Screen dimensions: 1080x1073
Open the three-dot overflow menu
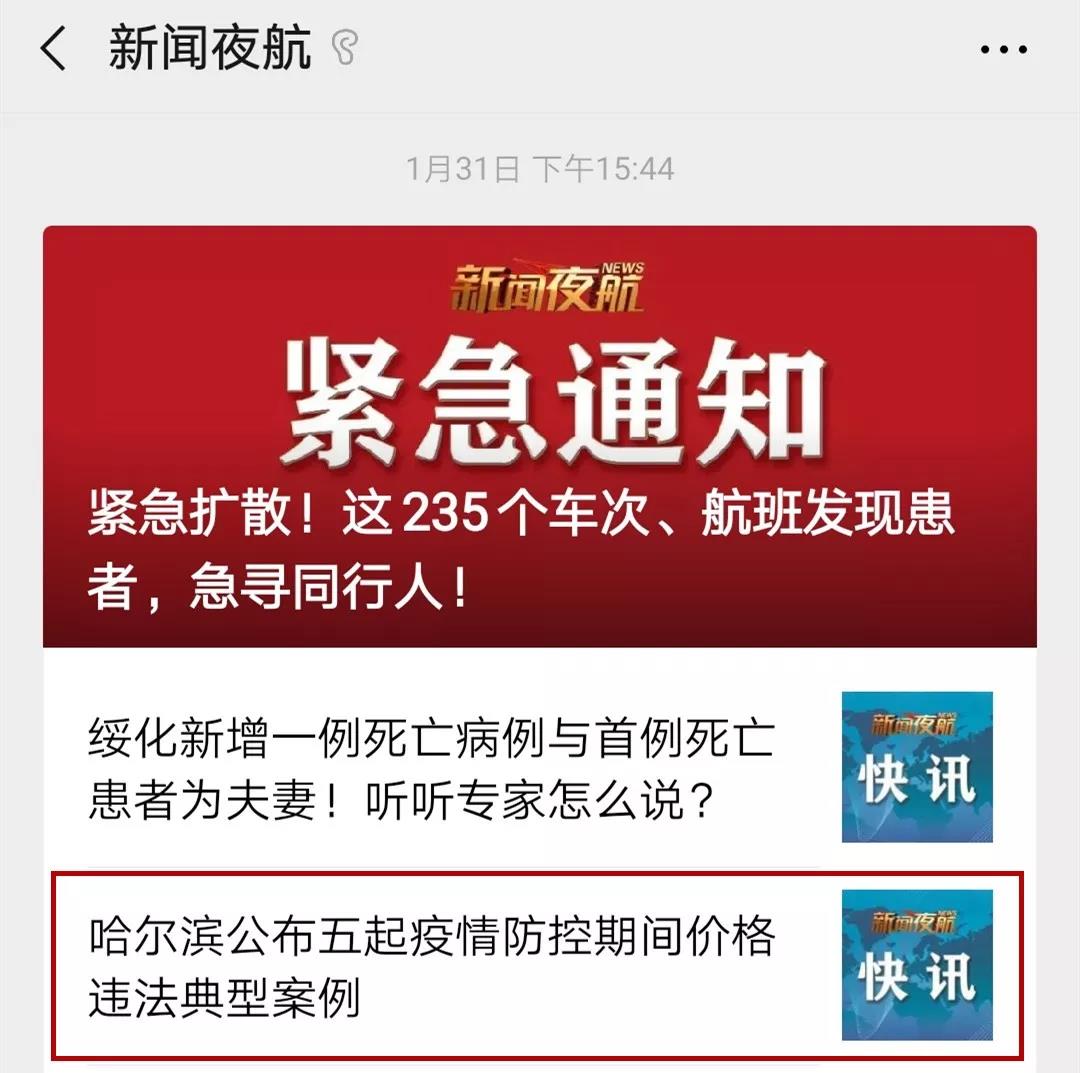pos(1003,50)
